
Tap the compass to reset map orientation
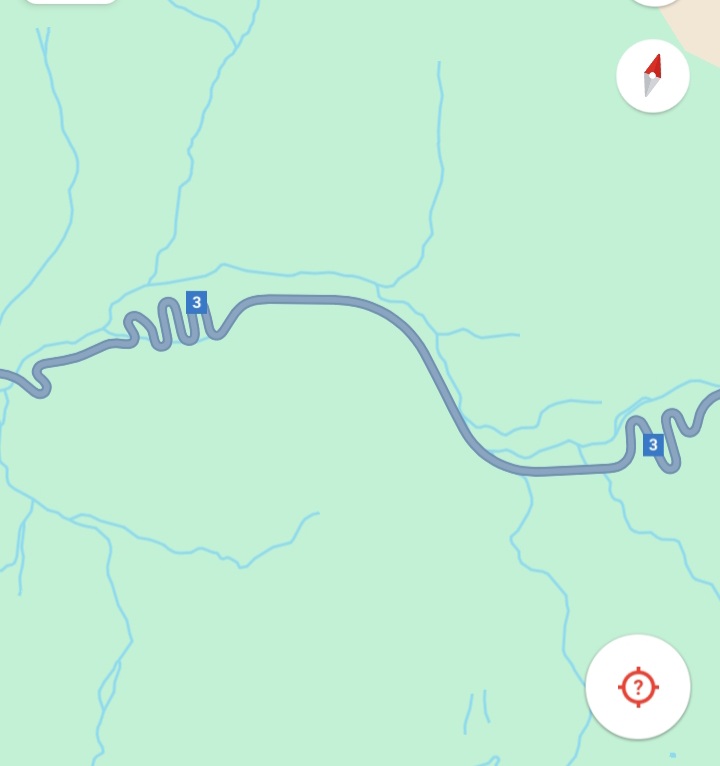coord(652,76)
